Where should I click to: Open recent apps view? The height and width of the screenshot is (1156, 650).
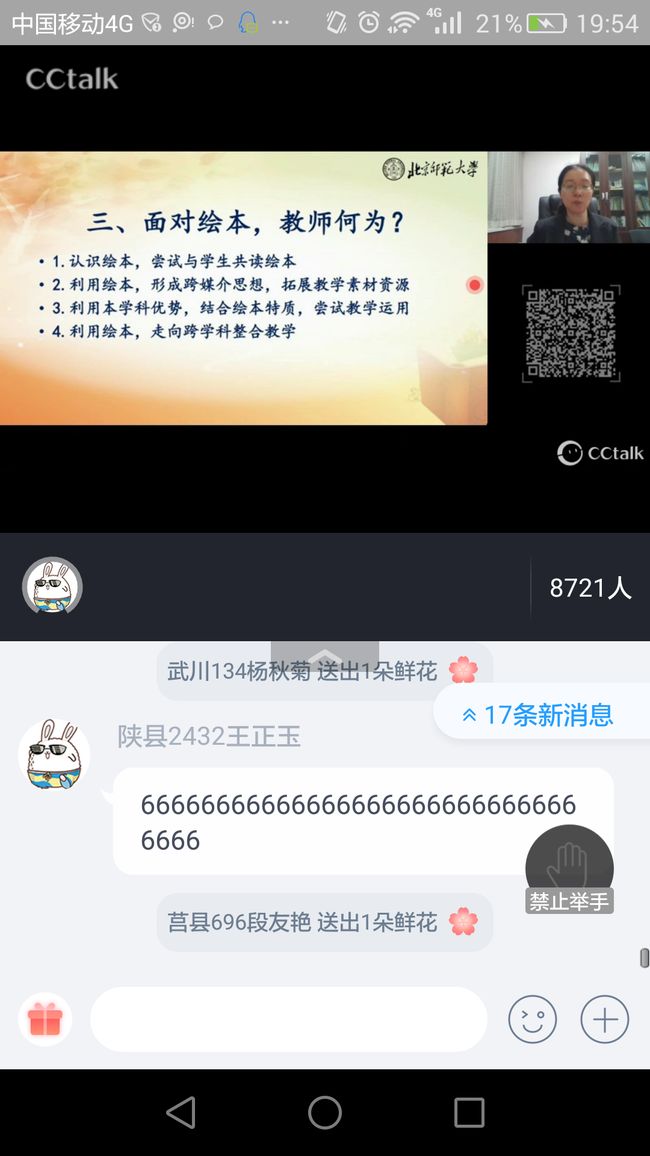pyautogui.click(x=469, y=1112)
